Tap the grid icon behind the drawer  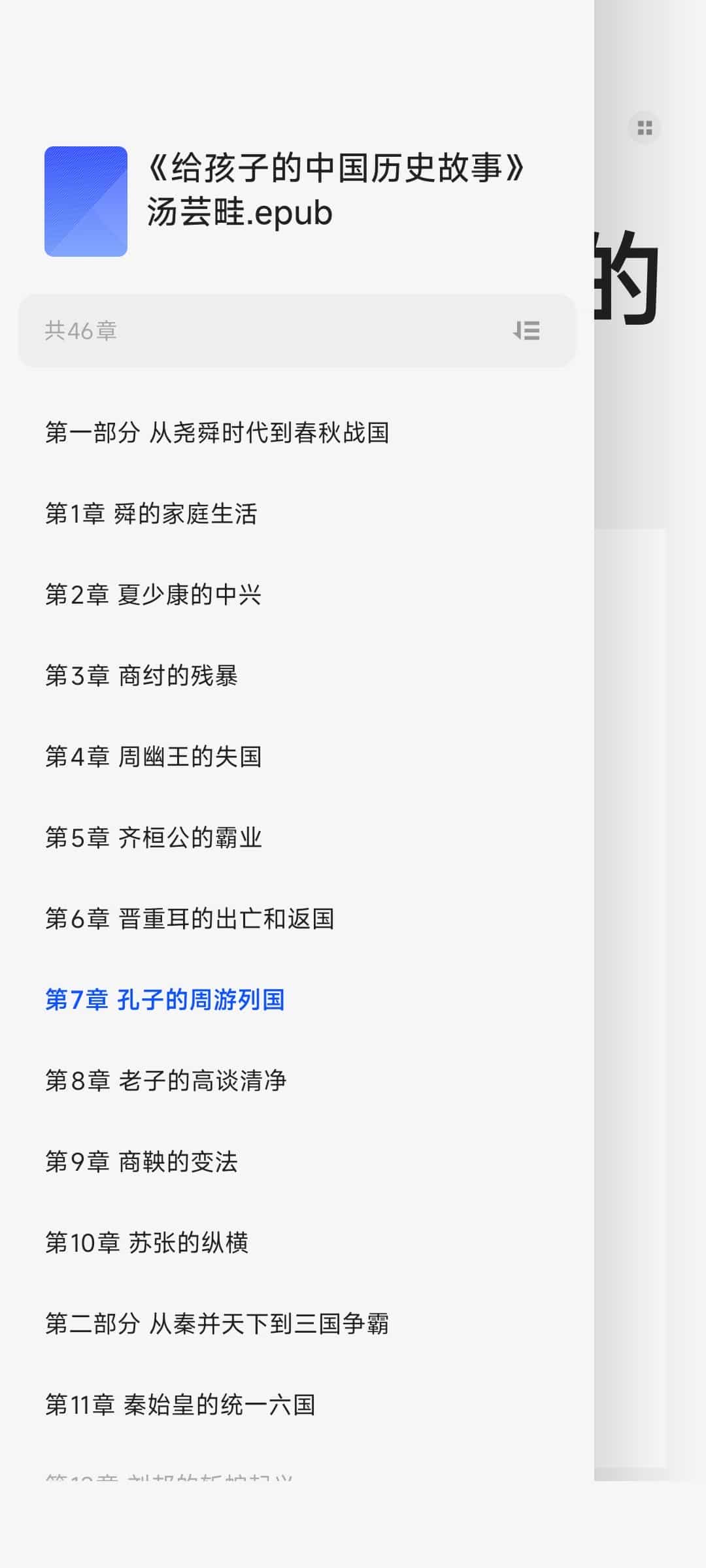pyautogui.click(x=645, y=127)
